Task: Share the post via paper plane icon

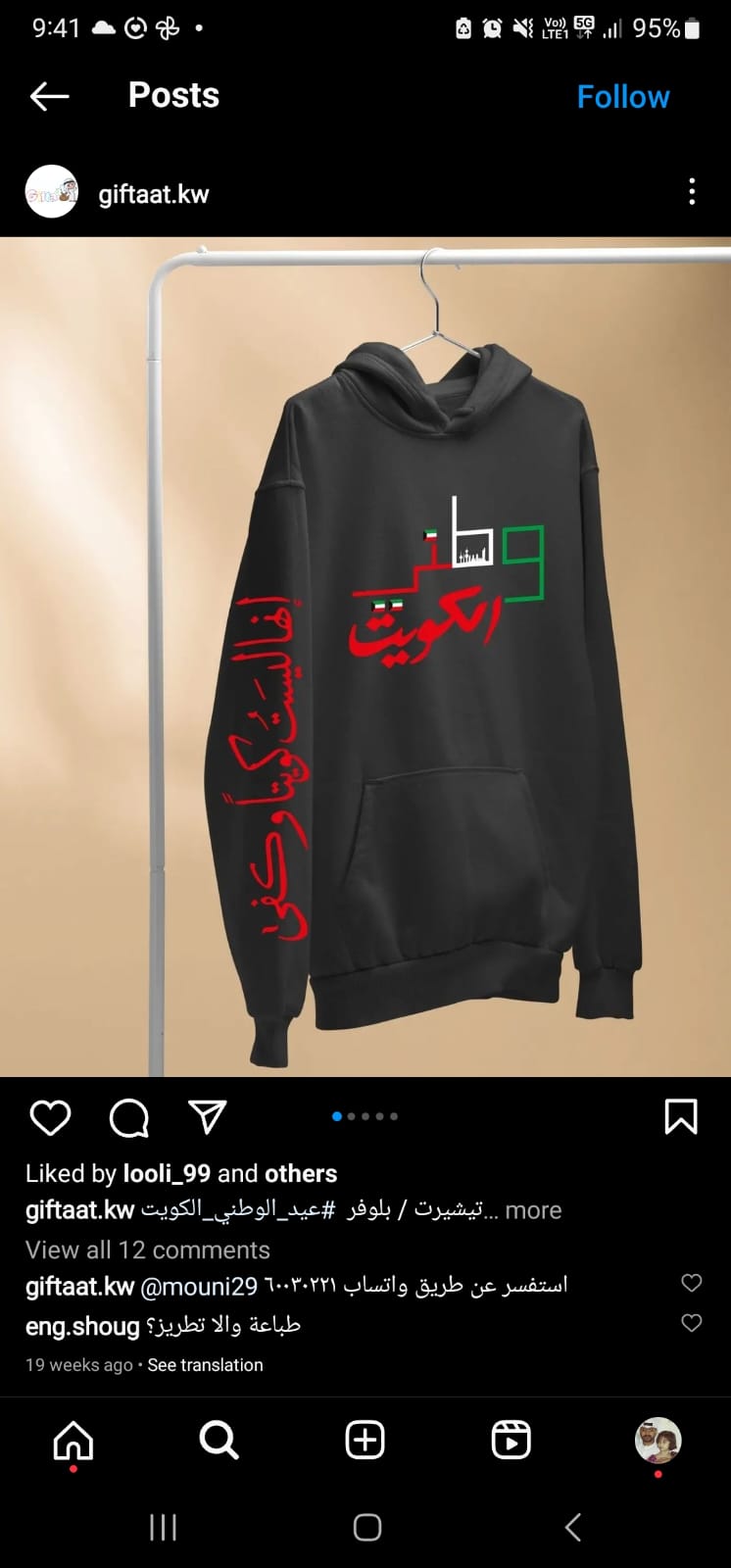Action: click(207, 1116)
